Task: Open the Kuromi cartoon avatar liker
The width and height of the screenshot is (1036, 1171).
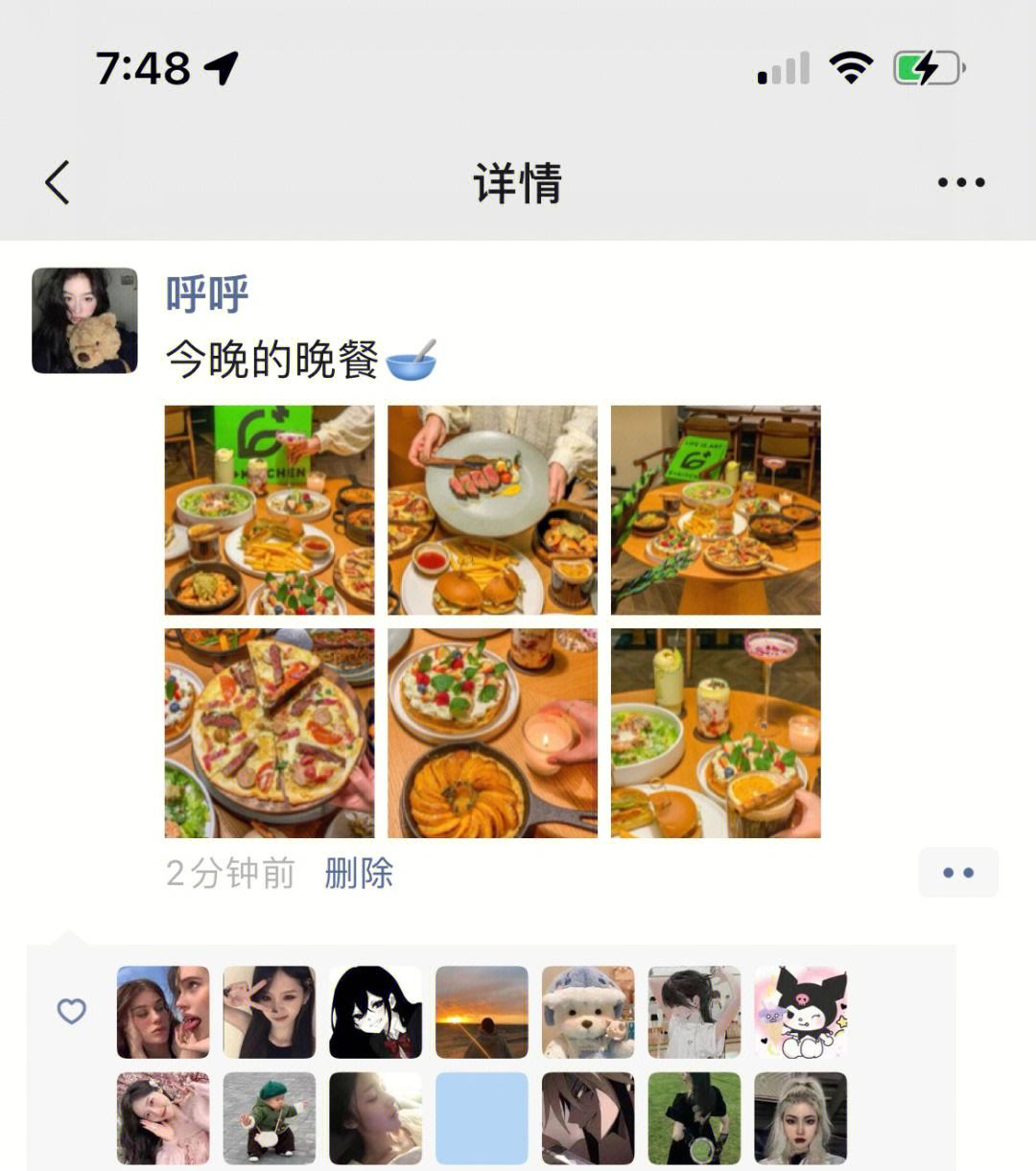Action: coord(801,1012)
